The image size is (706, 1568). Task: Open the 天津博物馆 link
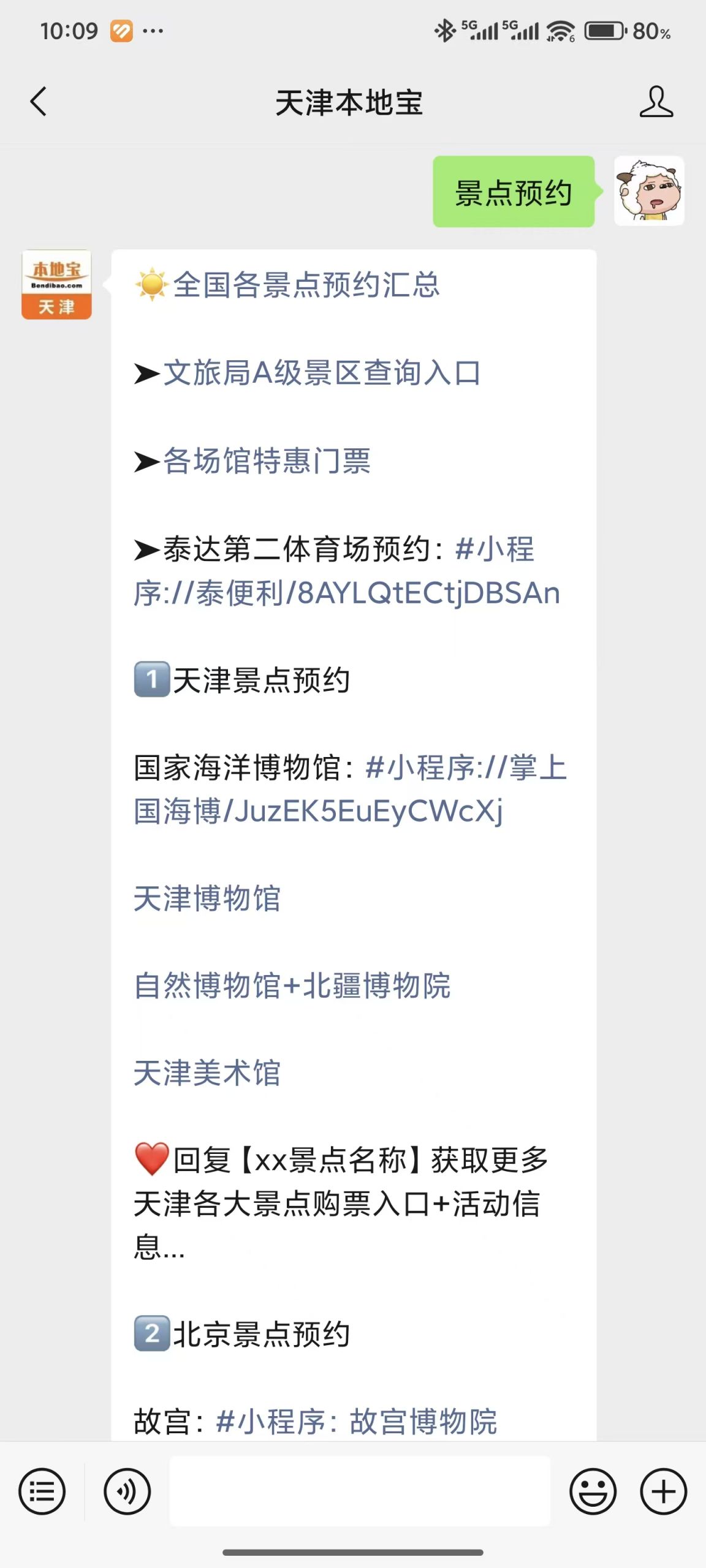(207, 899)
